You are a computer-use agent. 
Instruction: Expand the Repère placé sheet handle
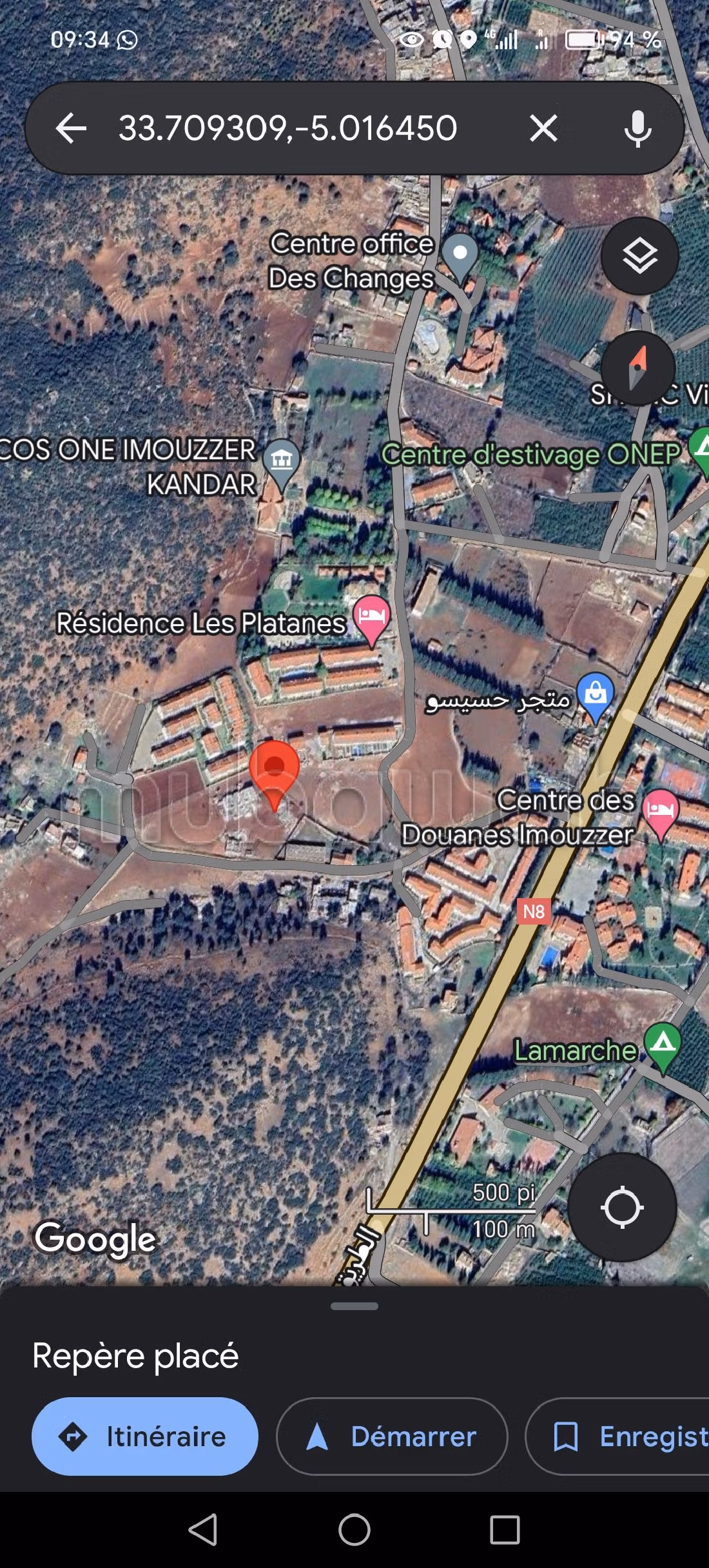click(354, 1306)
